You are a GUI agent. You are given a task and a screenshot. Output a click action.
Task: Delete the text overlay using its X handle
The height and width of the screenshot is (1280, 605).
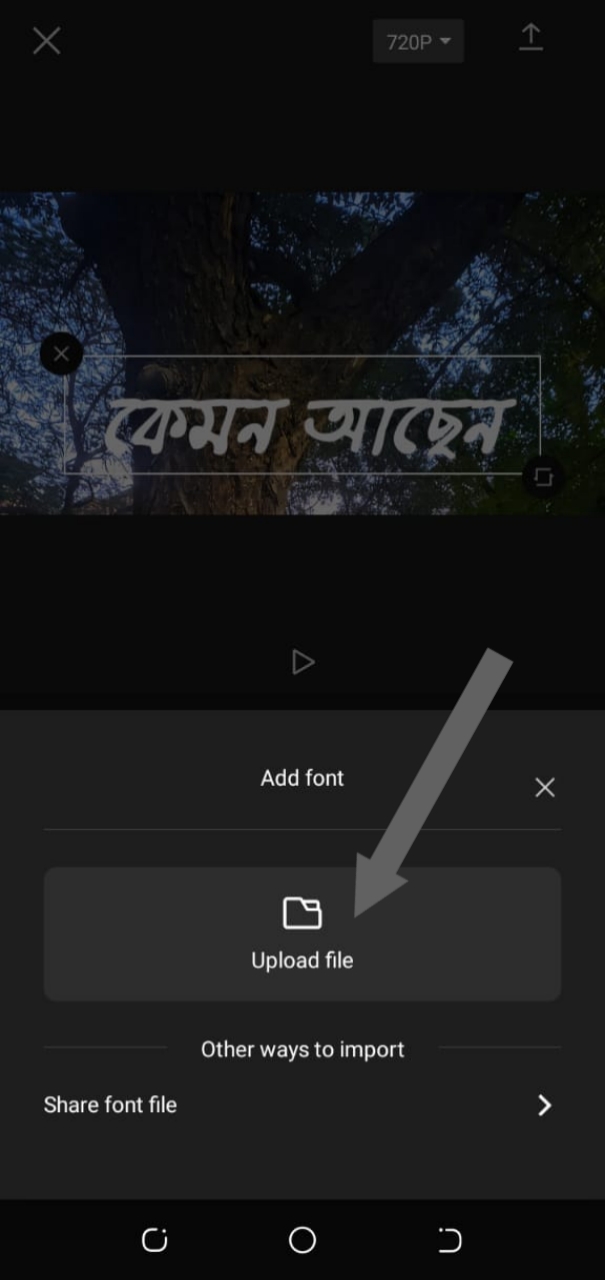(x=61, y=354)
